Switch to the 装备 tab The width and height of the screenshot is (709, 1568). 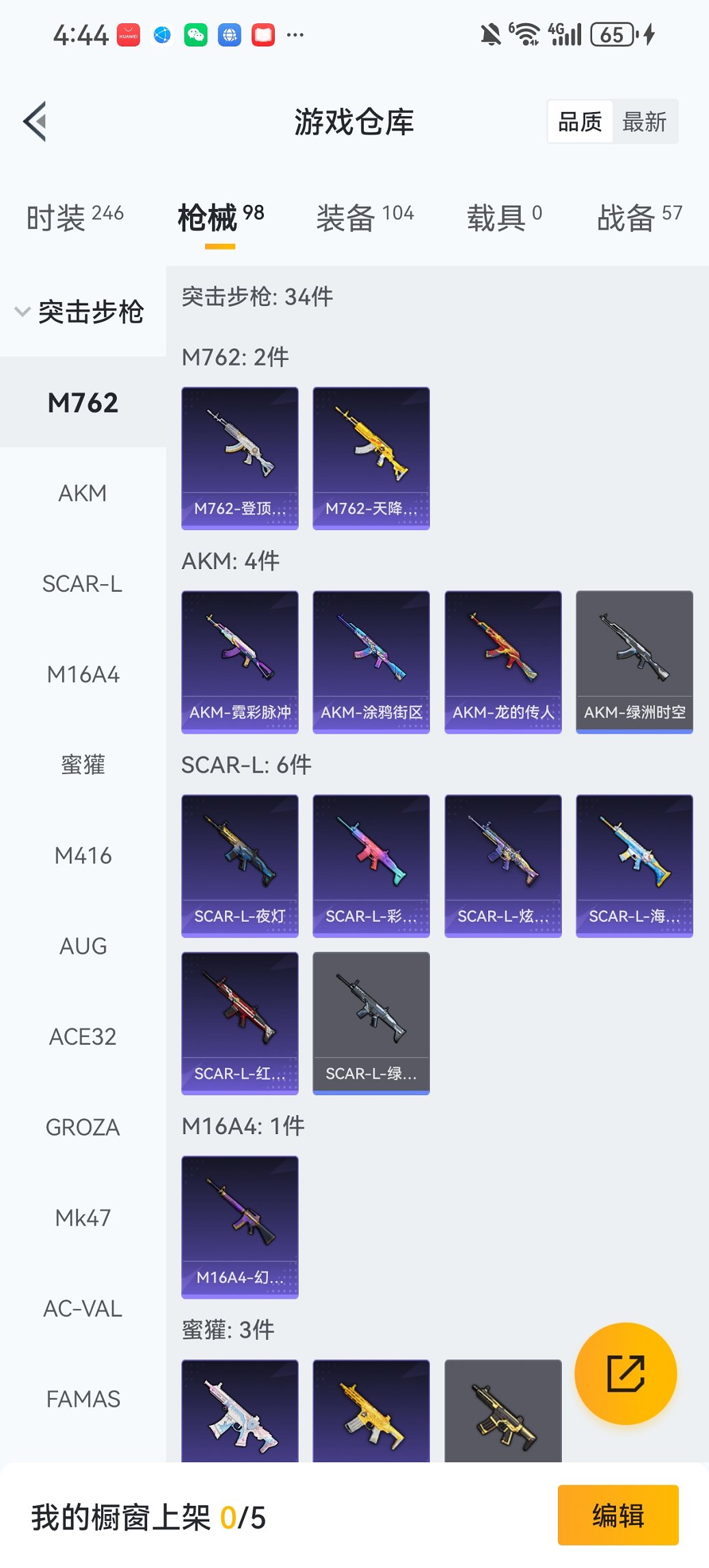pos(364,217)
